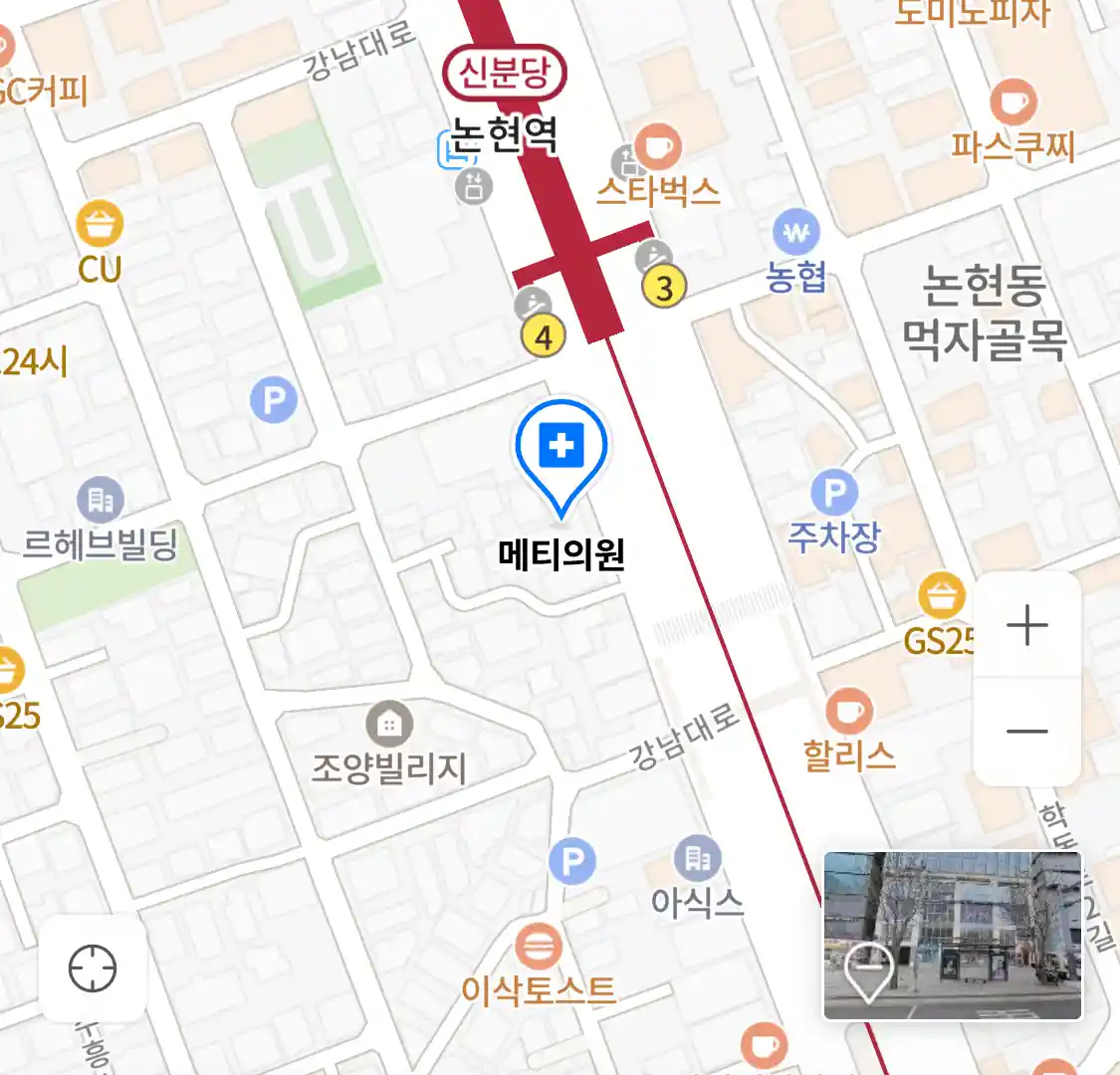Open the 할리스 coffee marker
1120x1075 pixels.
(848, 713)
